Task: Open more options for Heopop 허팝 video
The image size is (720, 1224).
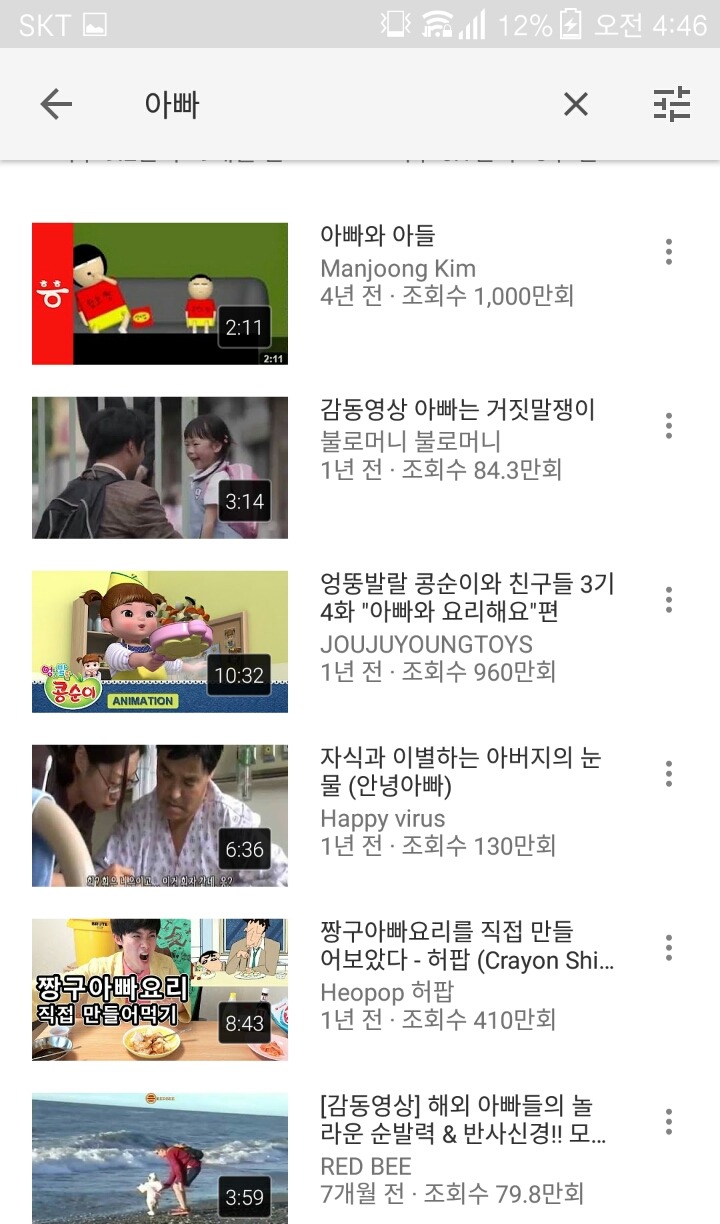Action: pyautogui.click(x=669, y=948)
